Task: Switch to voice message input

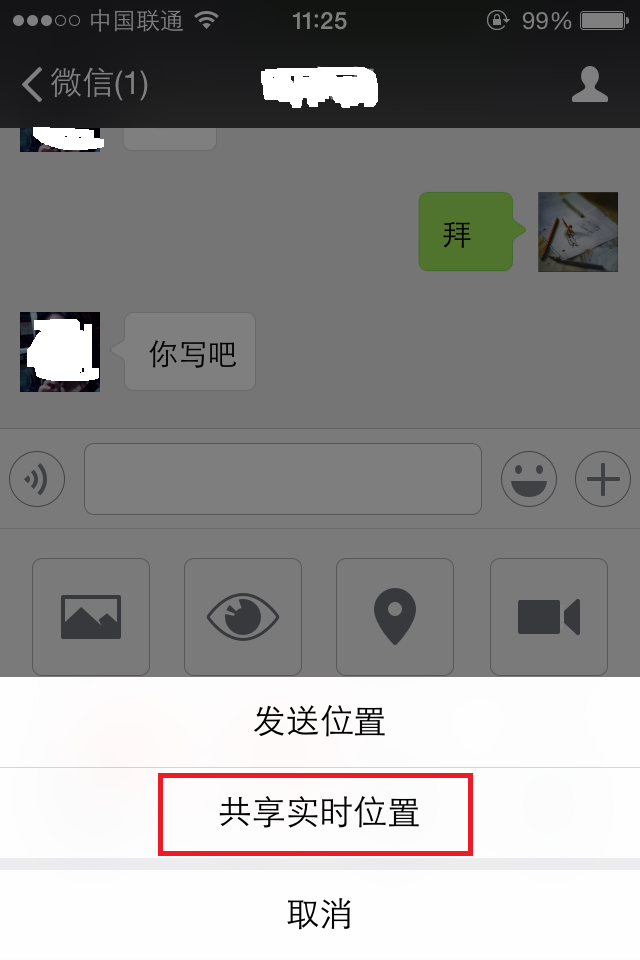Action: pyautogui.click(x=37, y=480)
